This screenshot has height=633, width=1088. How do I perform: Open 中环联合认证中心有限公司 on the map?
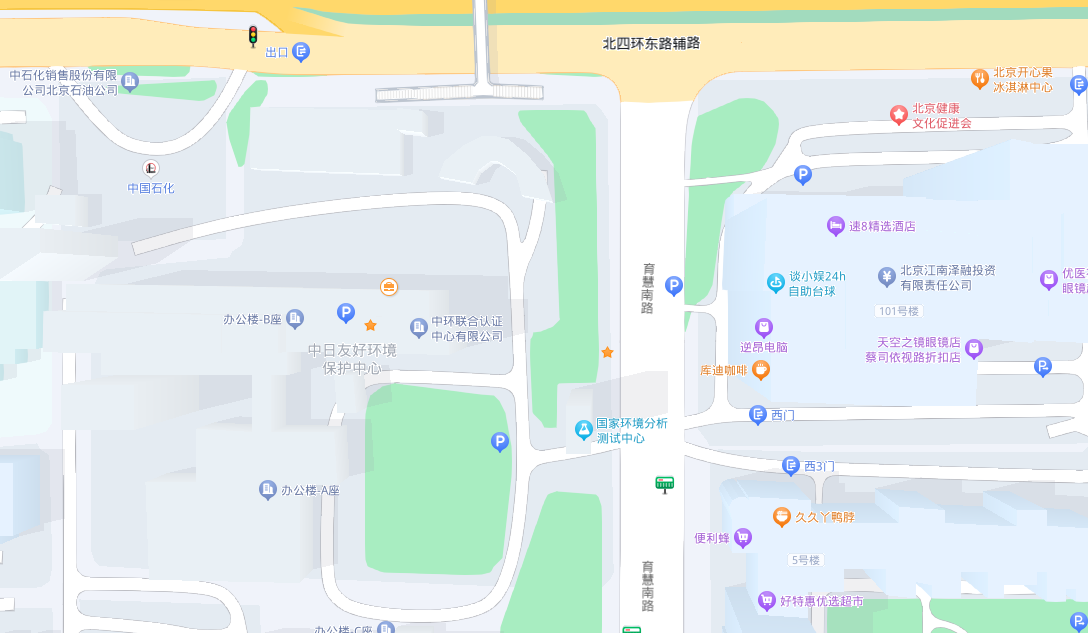(x=419, y=327)
